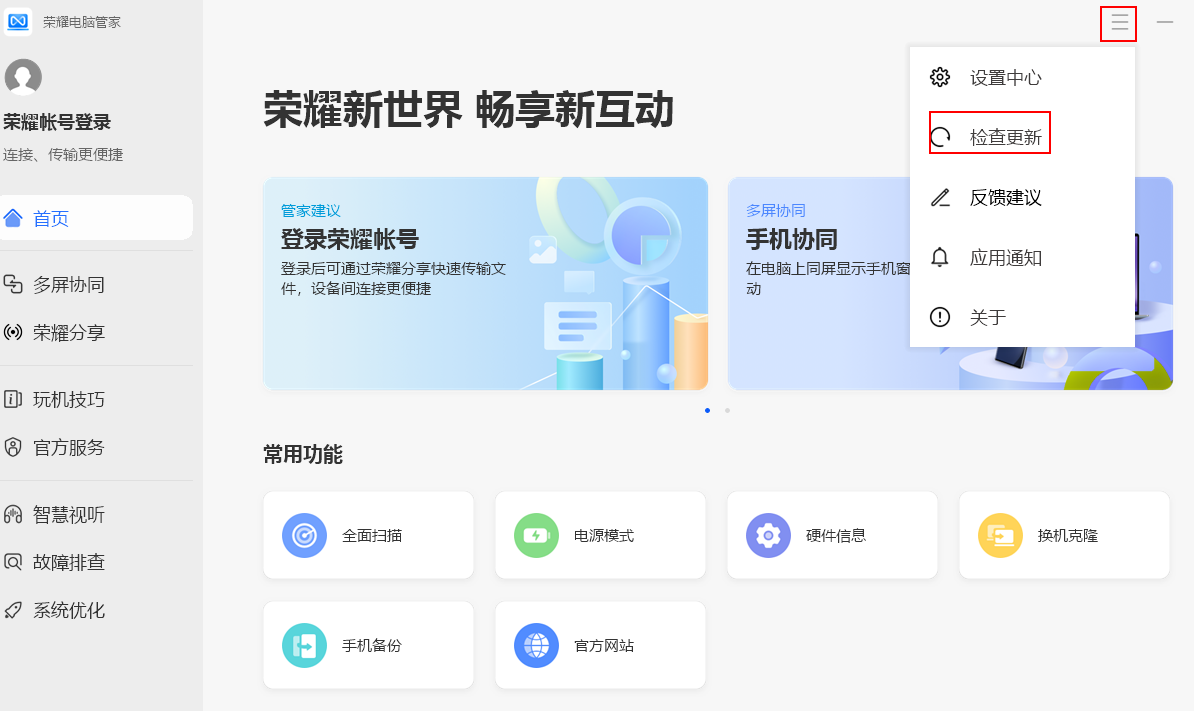Open 手机备份 card
The height and width of the screenshot is (711, 1194).
(368, 645)
